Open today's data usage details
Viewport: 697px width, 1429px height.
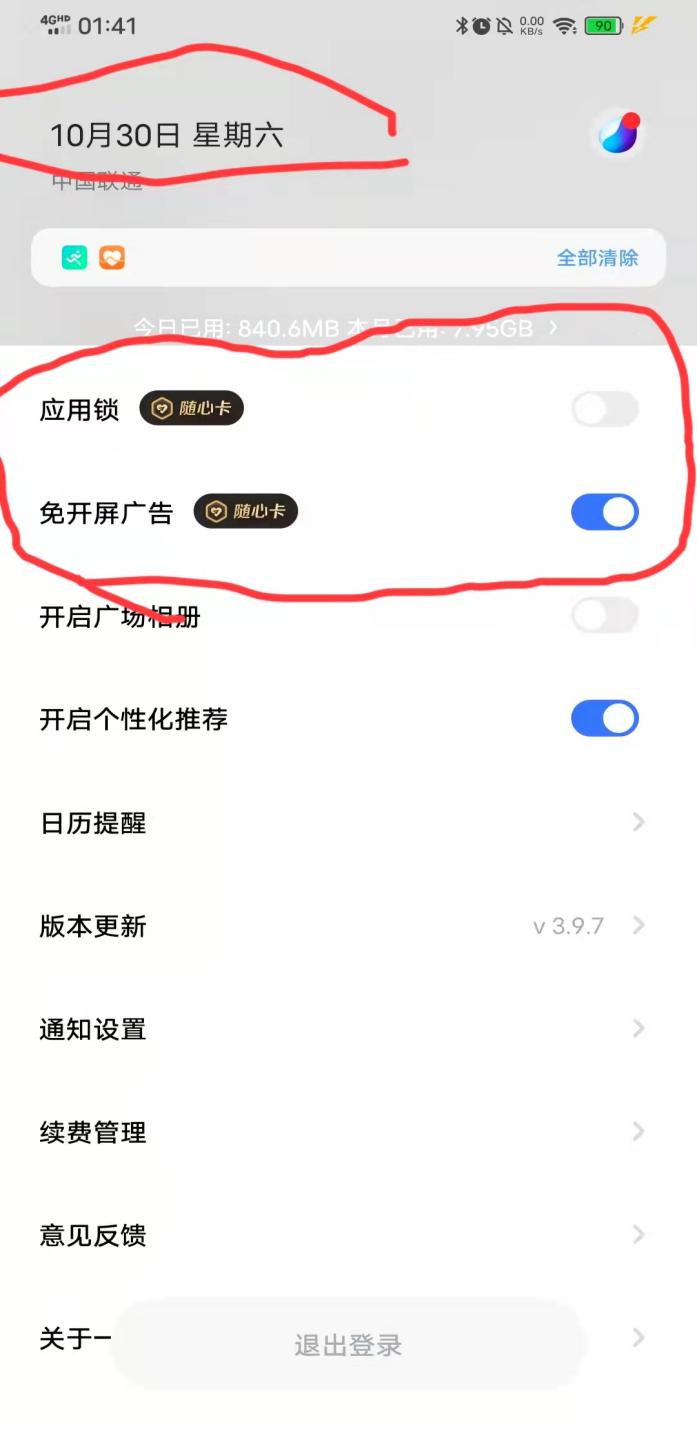[345, 328]
